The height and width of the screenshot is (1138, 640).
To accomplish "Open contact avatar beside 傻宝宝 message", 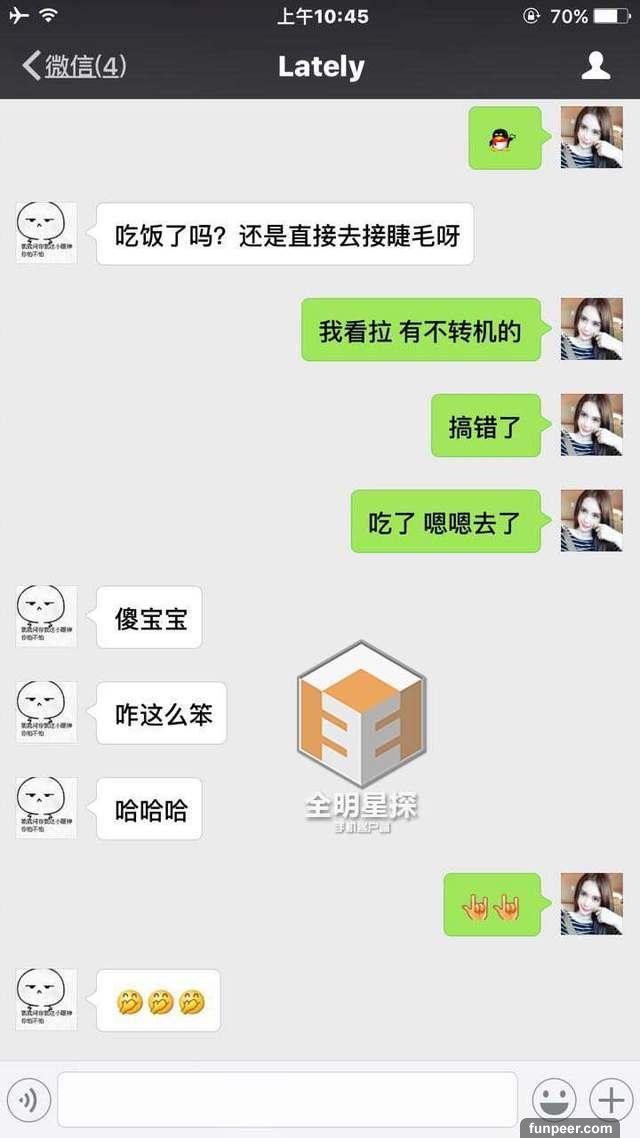I will click(46, 617).
